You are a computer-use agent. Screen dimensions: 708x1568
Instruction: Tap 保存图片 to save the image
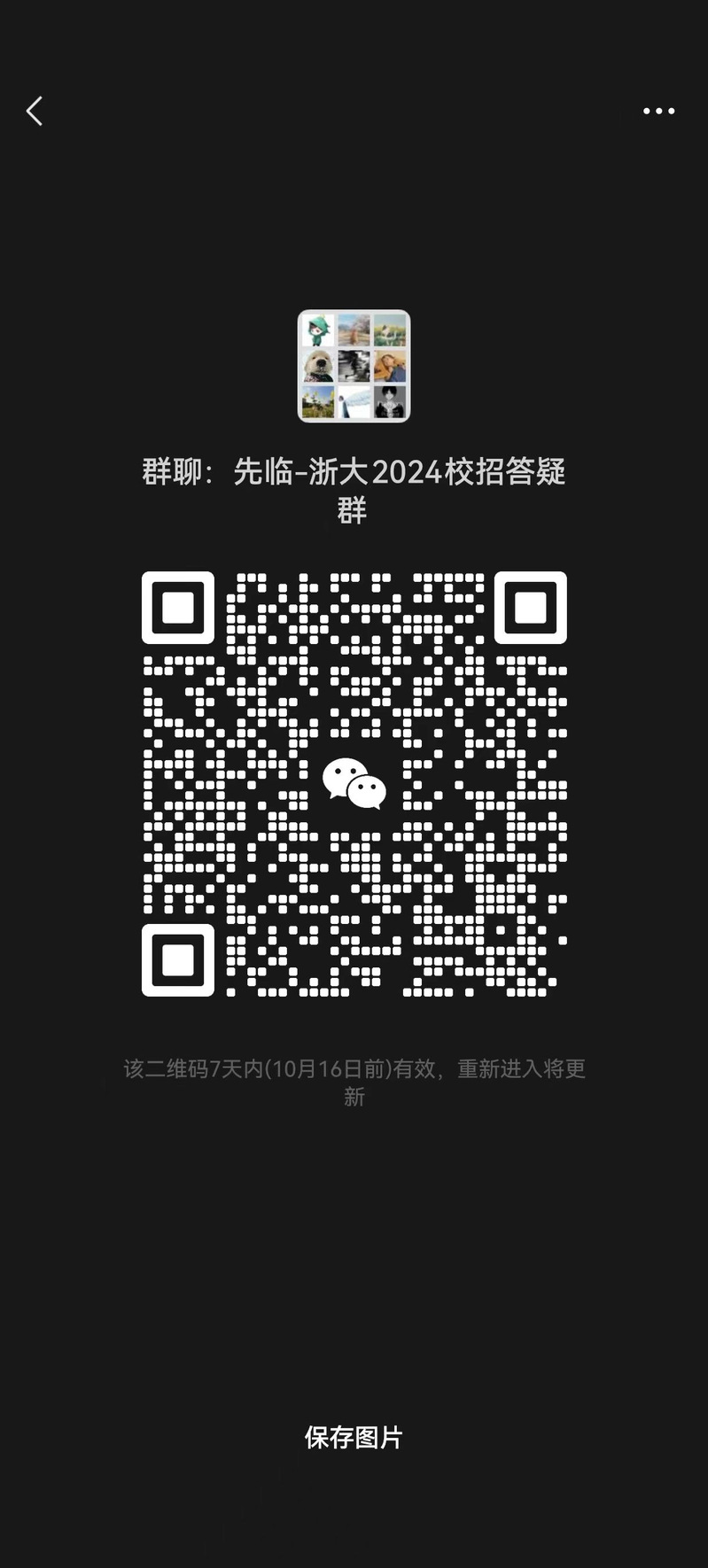(354, 1437)
